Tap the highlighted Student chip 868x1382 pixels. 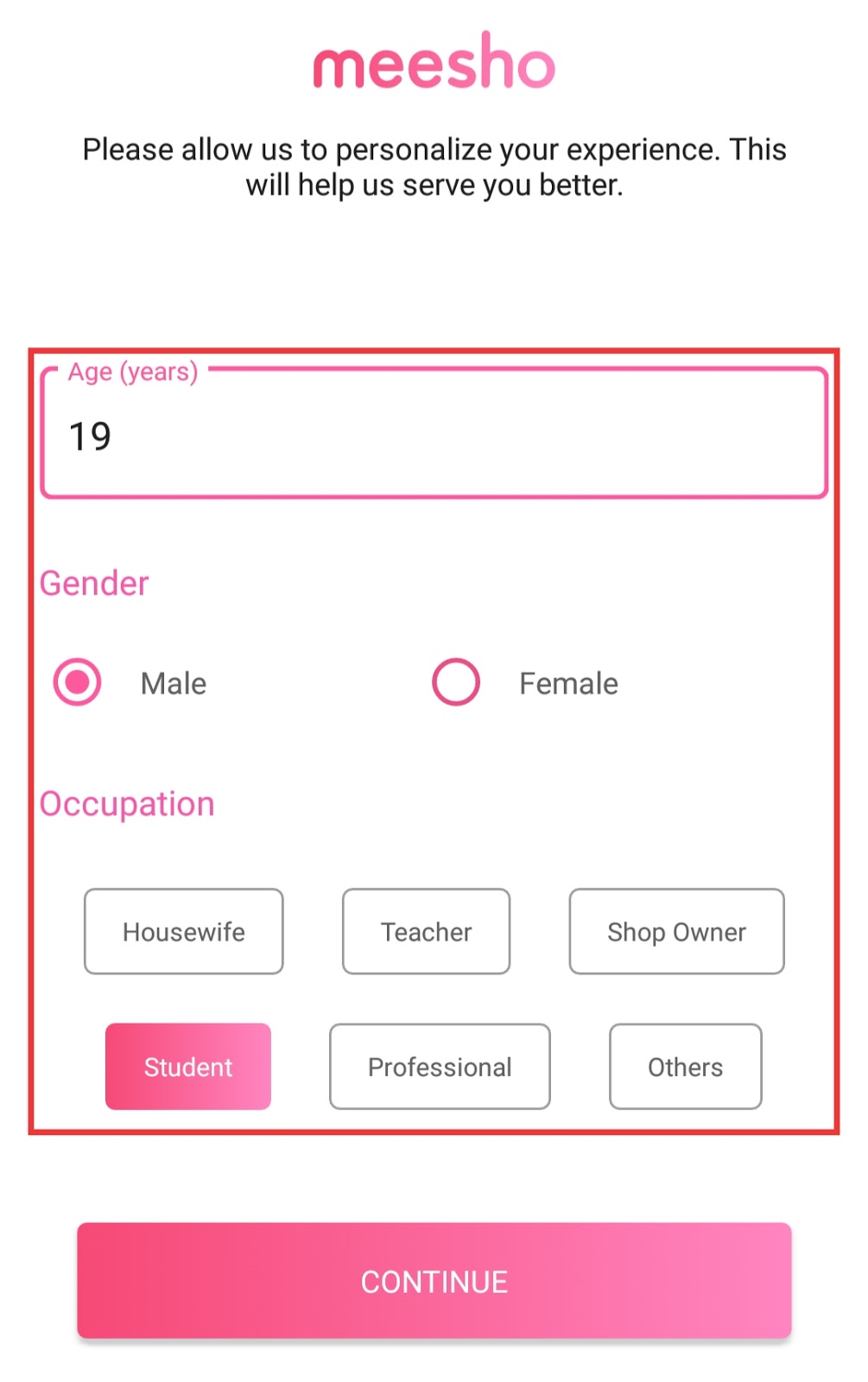[188, 1067]
